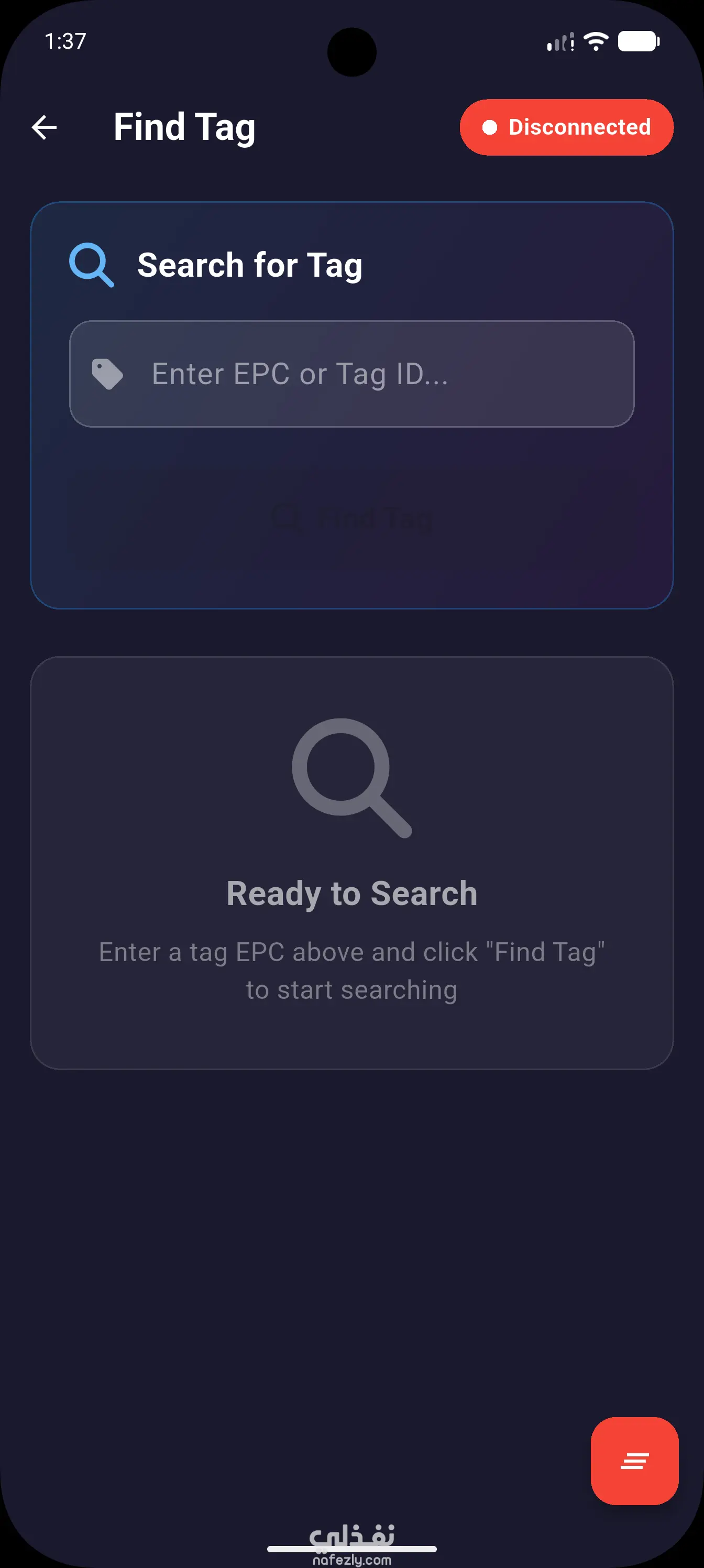The height and width of the screenshot is (1568, 704).
Task: Focus the Enter EPC or Tag ID field
Action: pyautogui.click(x=351, y=374)
